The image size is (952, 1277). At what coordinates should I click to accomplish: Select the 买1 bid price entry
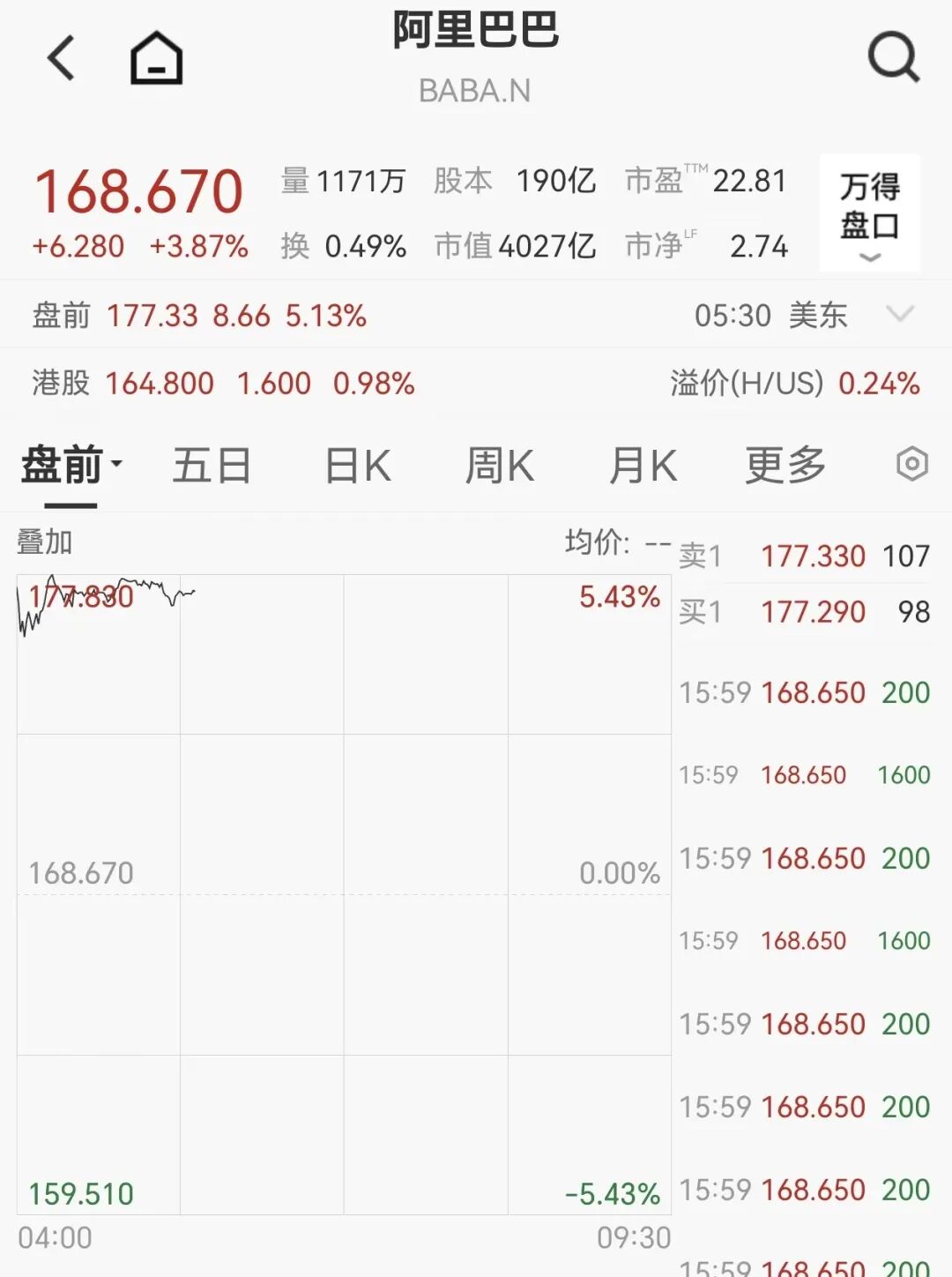coord(809,611)
